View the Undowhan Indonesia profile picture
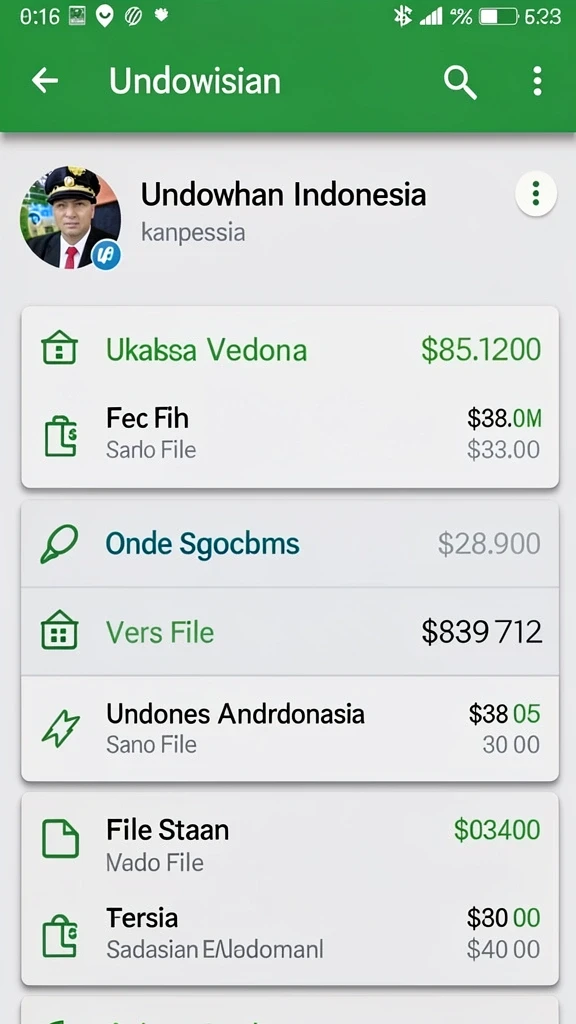Image resolution: width=576 pixels, height=1024 pixels. [70, 217]
